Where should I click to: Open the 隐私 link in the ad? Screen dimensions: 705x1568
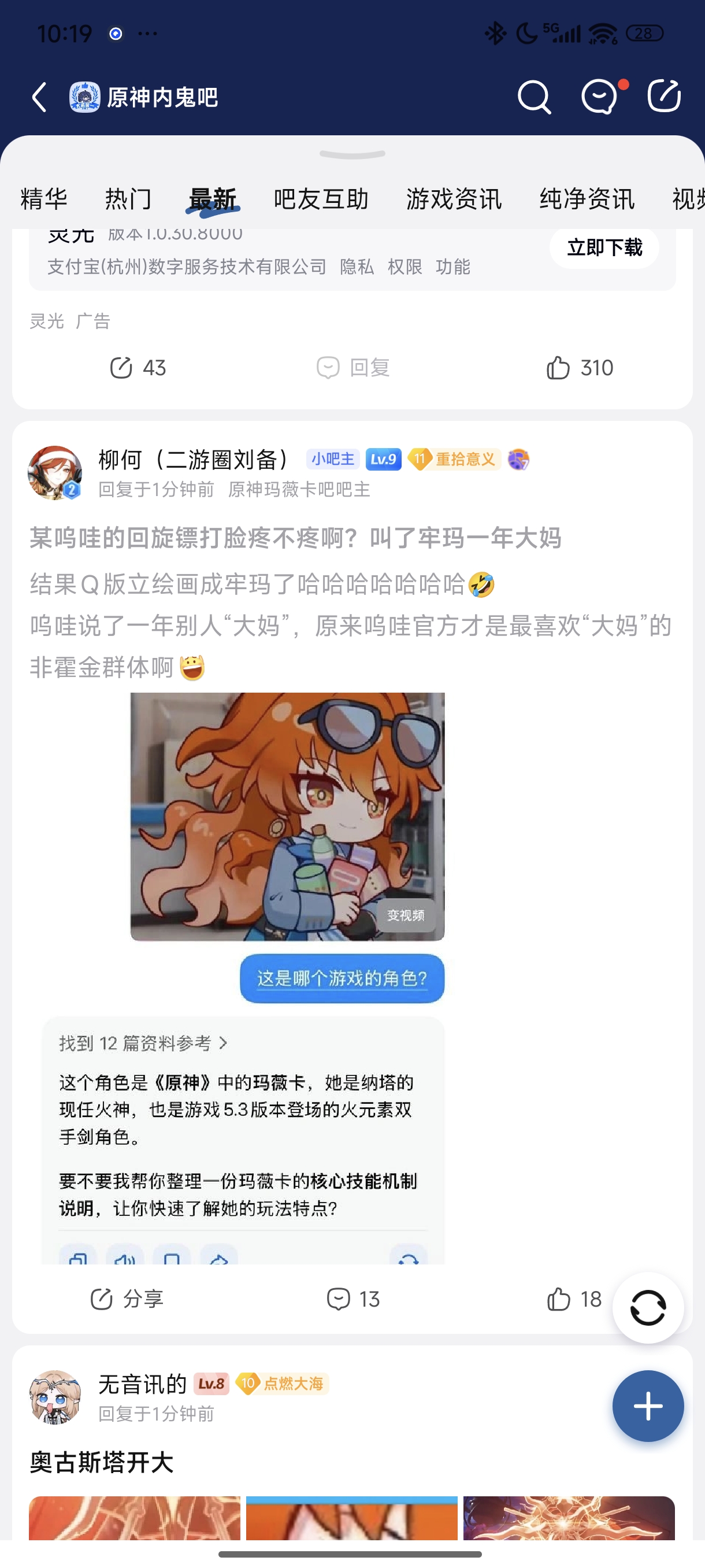[357, 267]
